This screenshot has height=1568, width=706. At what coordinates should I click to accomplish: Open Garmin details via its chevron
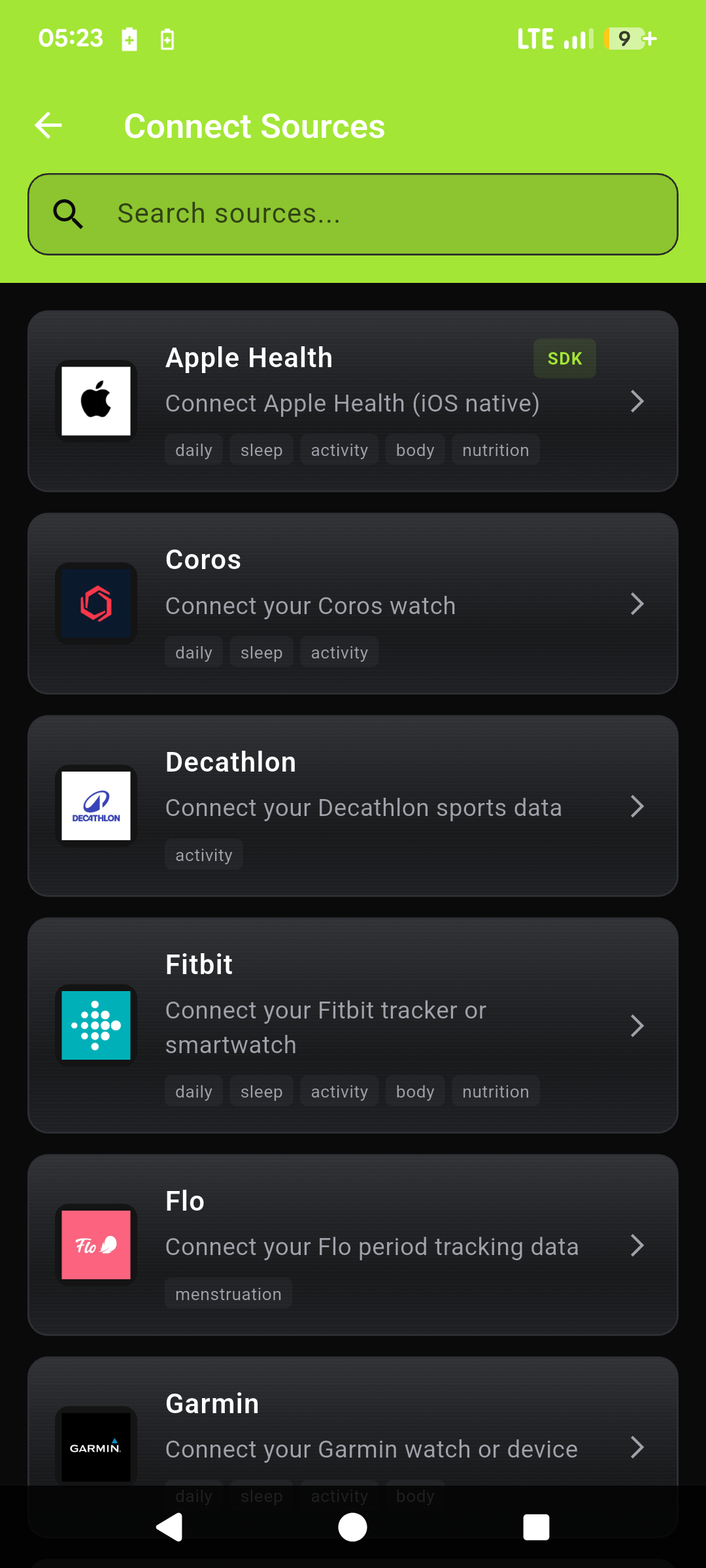[x=637, y=1448]
